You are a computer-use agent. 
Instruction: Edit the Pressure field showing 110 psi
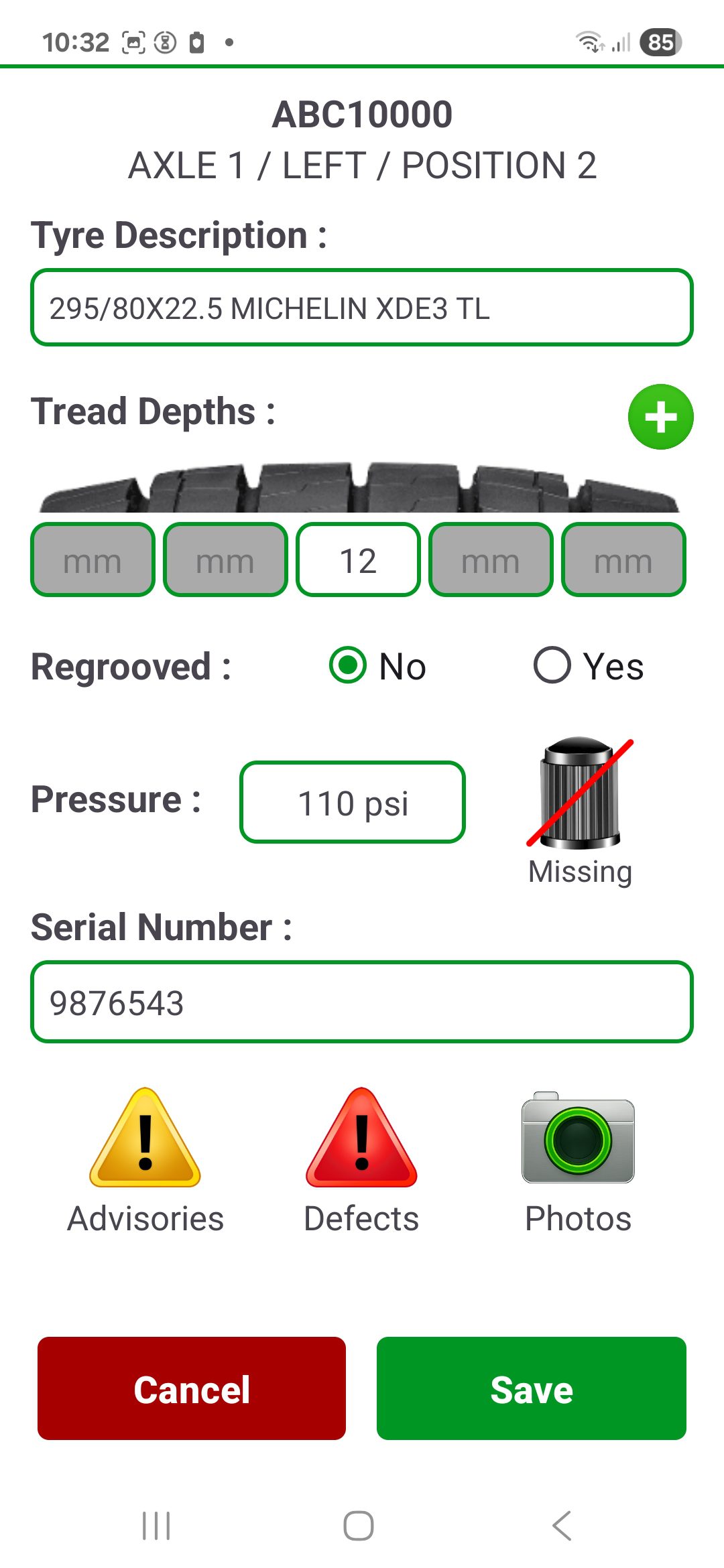353,802
